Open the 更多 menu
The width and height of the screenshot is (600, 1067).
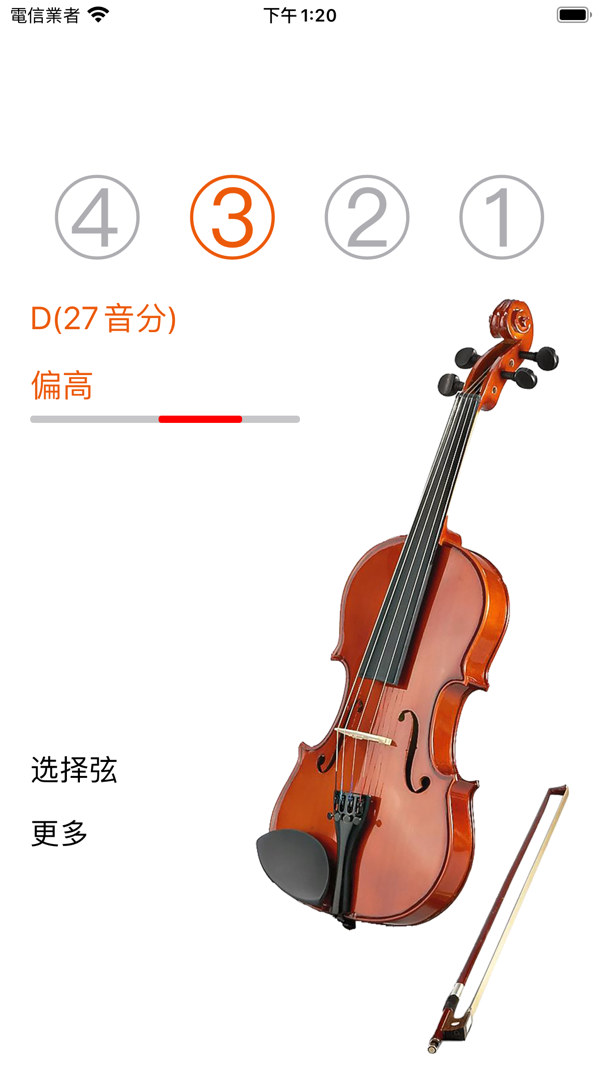[x=60, y=833]
